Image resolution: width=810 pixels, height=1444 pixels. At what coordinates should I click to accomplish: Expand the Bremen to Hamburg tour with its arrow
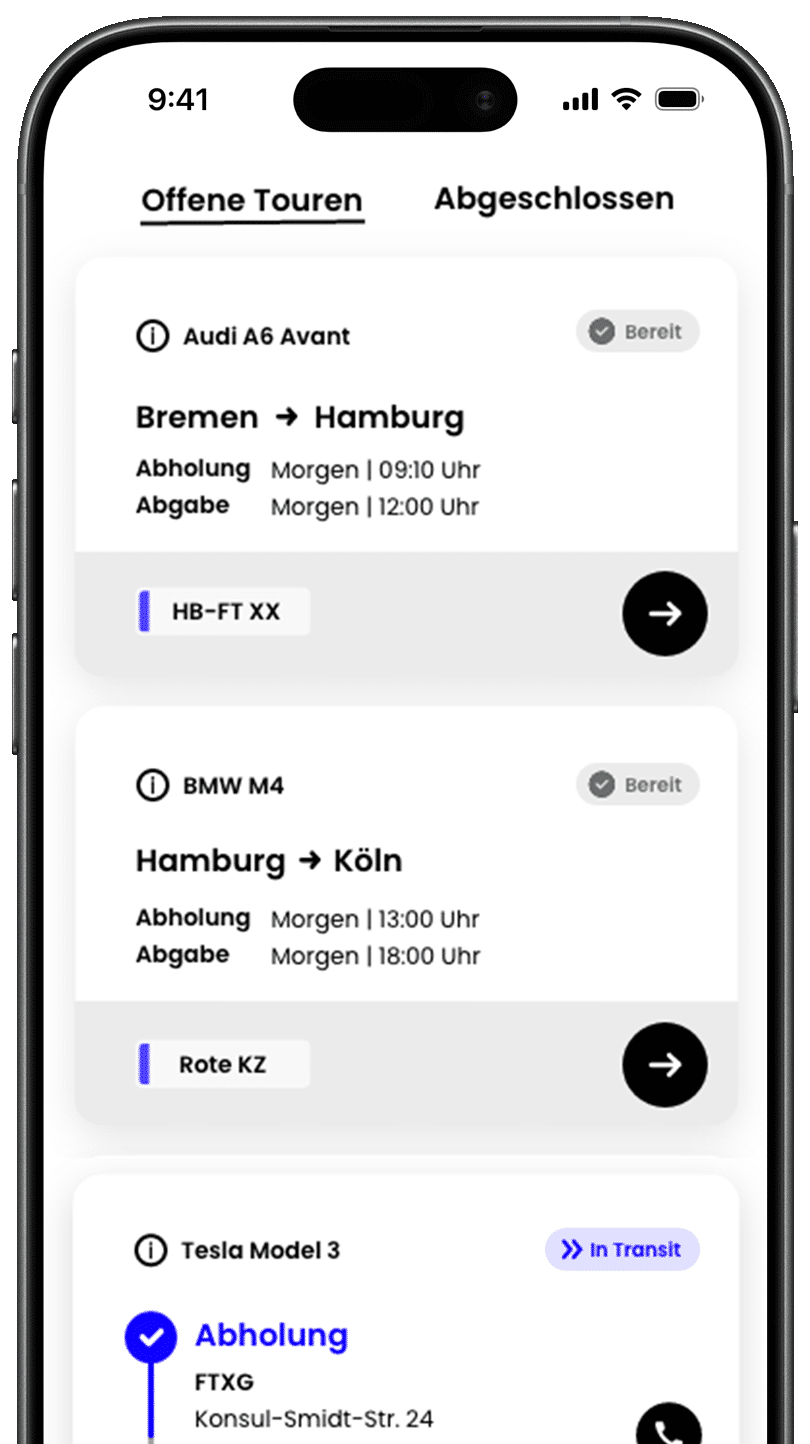pos(664,613)
